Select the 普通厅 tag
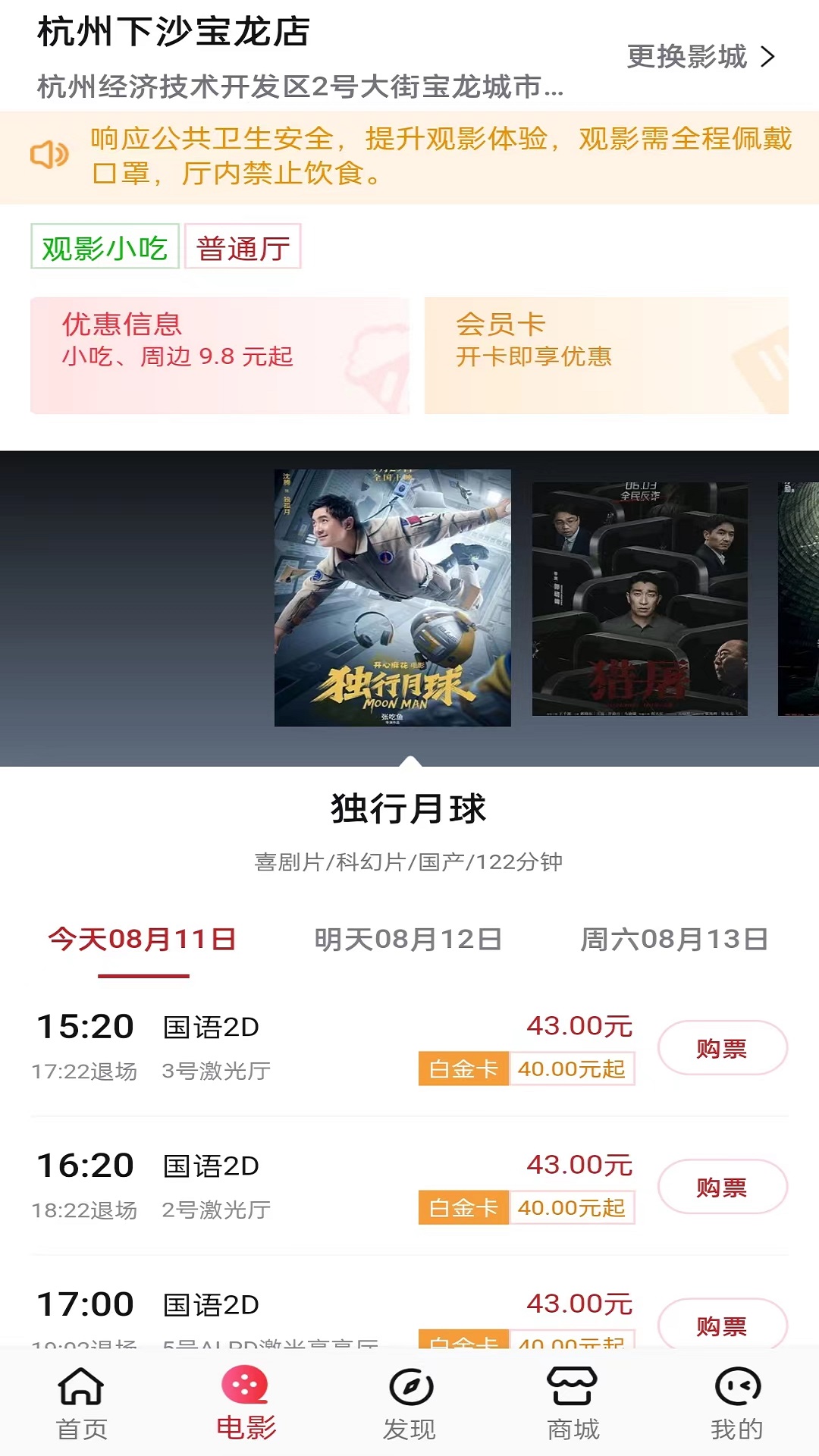The image size is (819, 1456). 243,246
